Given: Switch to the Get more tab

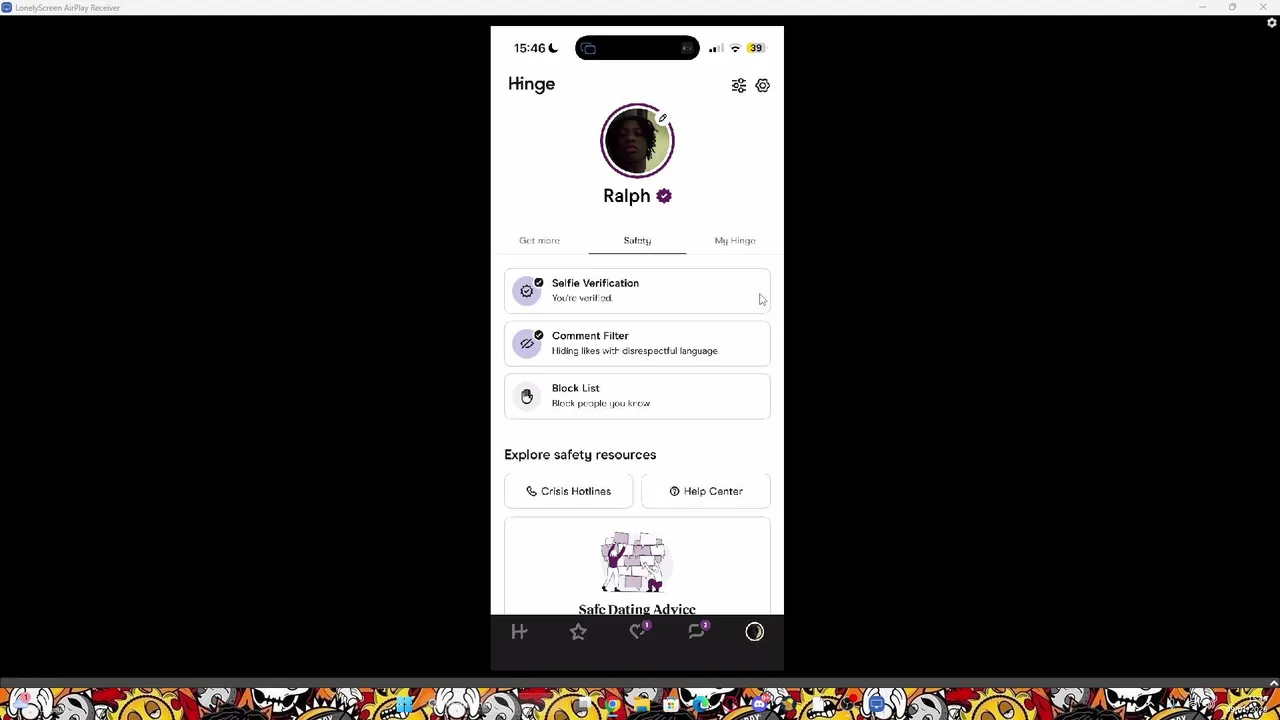Looking at the screenshot, I should click(539, 241).
